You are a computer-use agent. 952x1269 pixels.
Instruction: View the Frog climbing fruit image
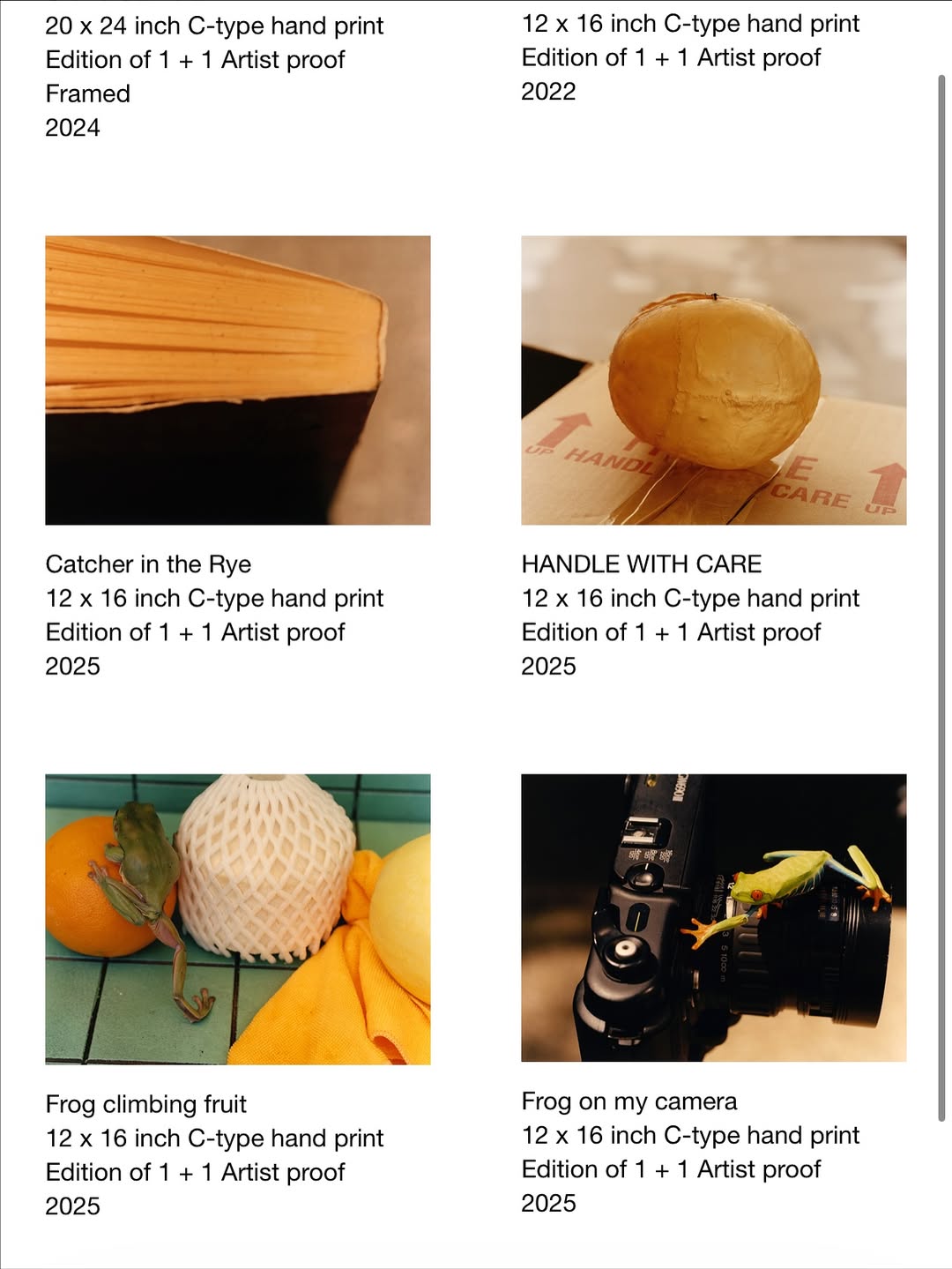[x=237, y=919]
